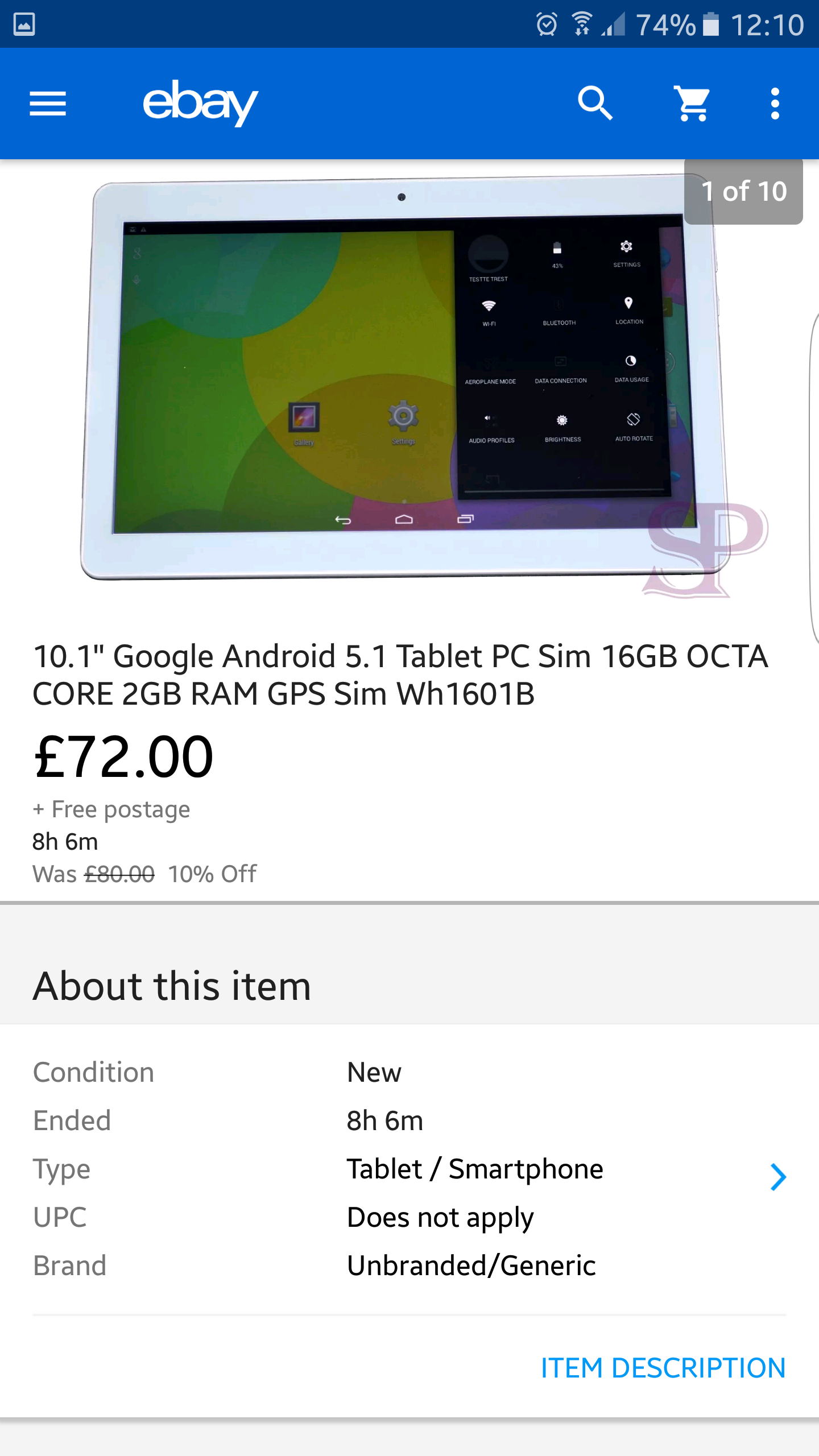Open the three-dot overflow menu

tap(775, 104)
